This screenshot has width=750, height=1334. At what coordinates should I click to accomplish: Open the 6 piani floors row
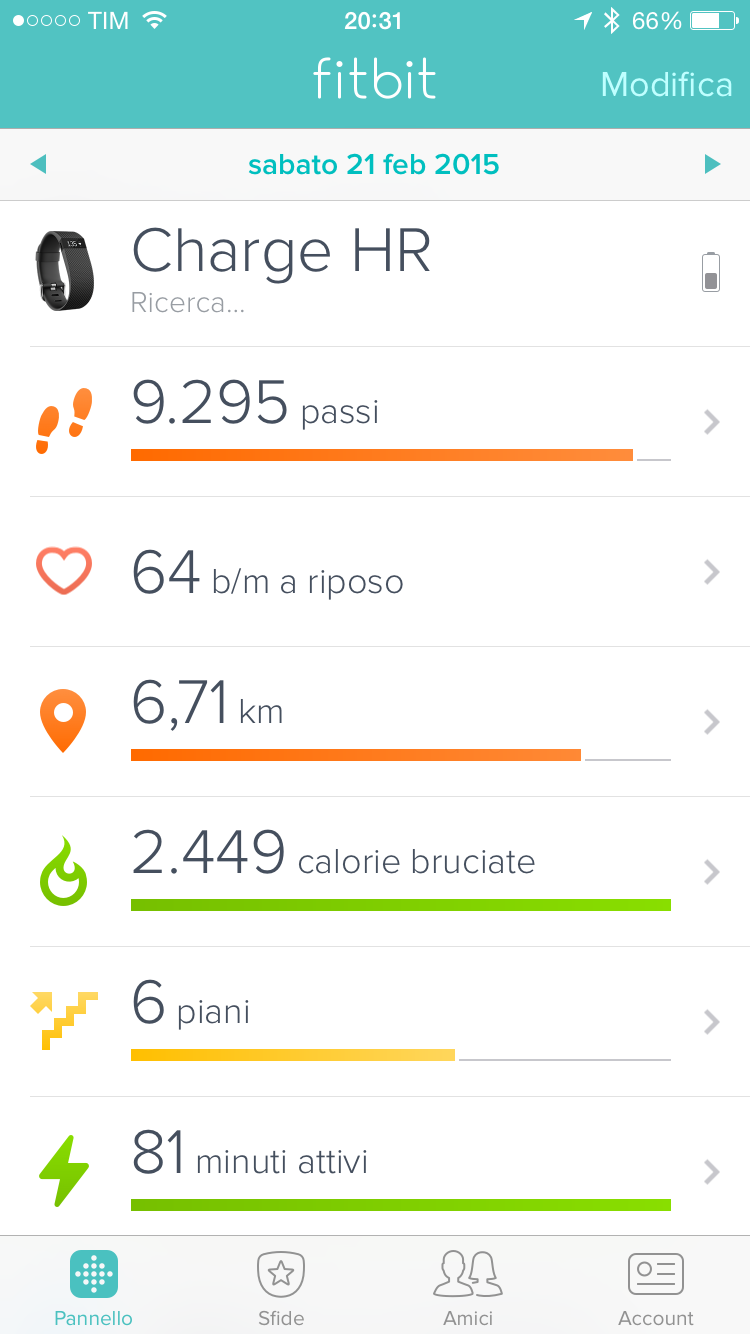pos(375,1022)
